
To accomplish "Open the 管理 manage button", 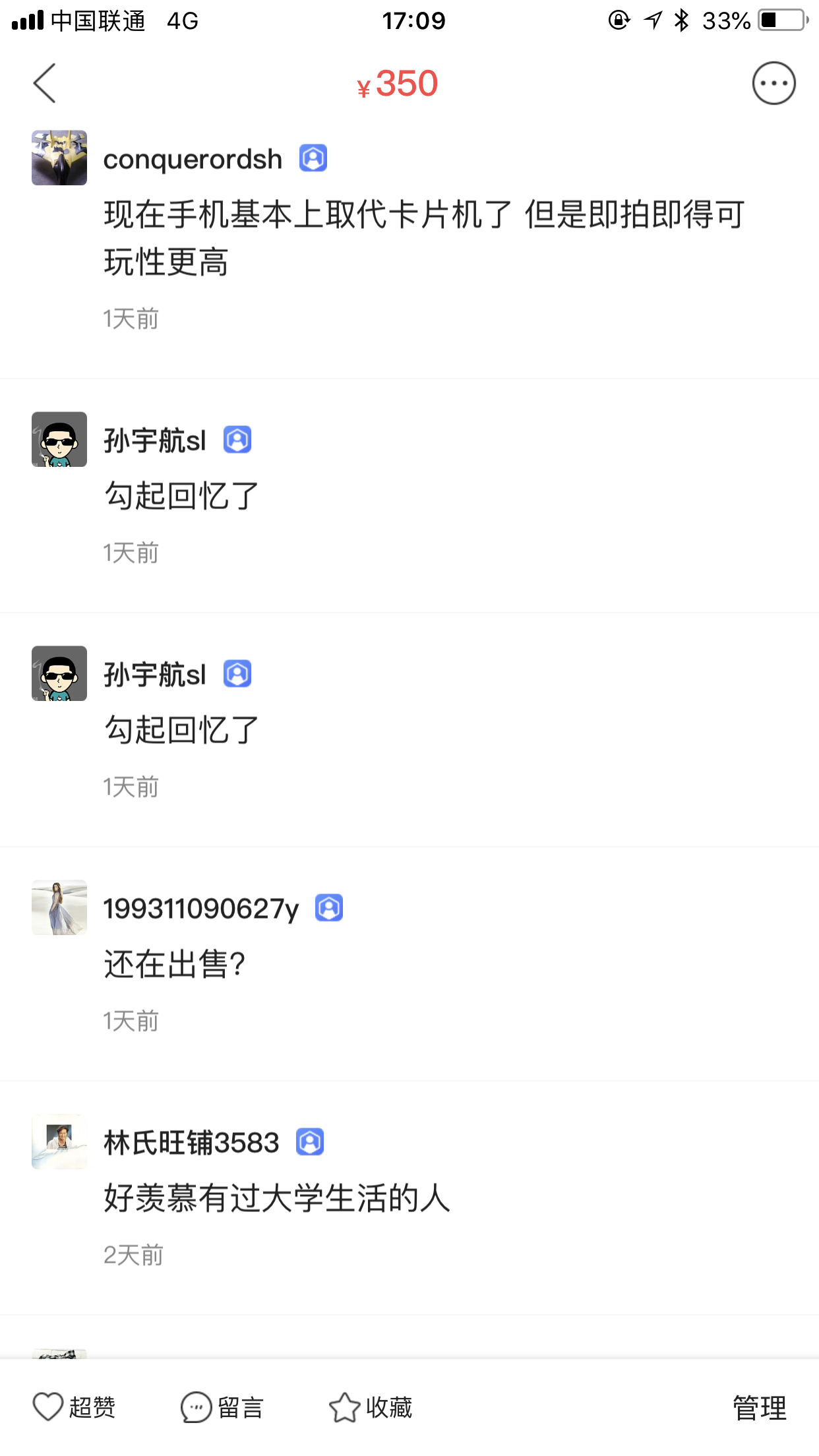I will pyautogui.click(x=759, y=1408).
